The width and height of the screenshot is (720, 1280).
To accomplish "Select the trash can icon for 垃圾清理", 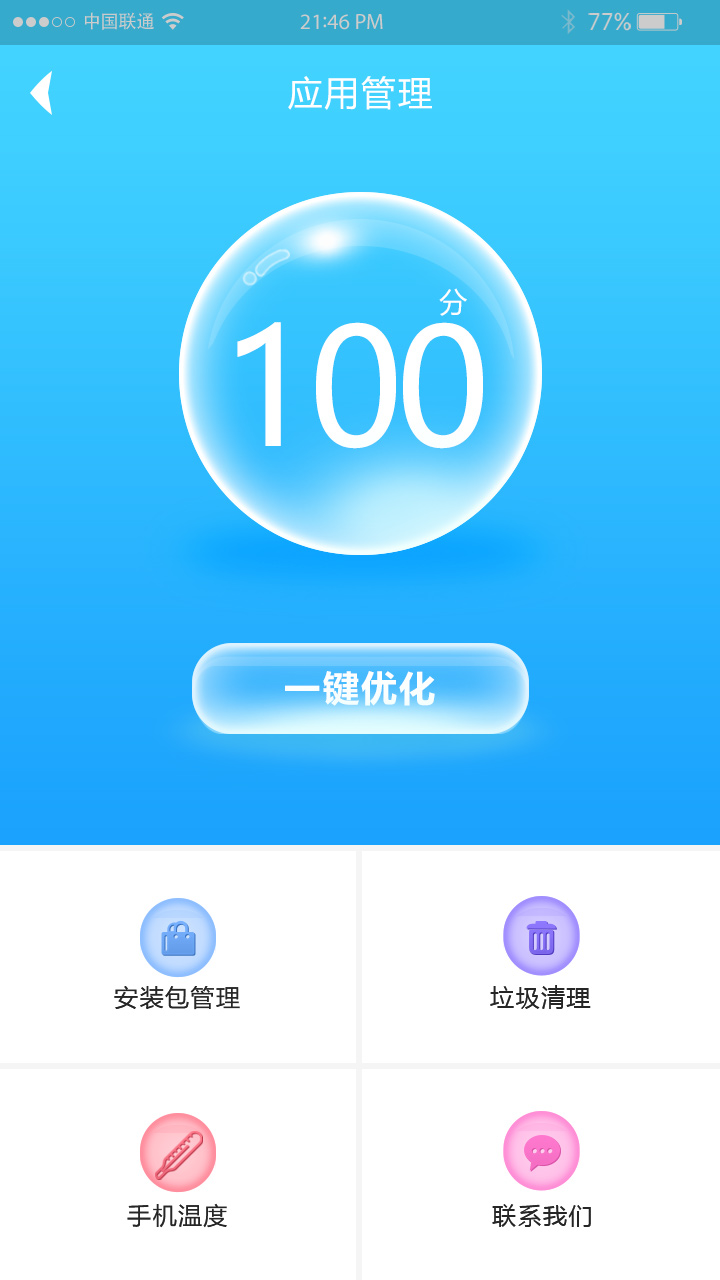I will (x=541, y=934).
